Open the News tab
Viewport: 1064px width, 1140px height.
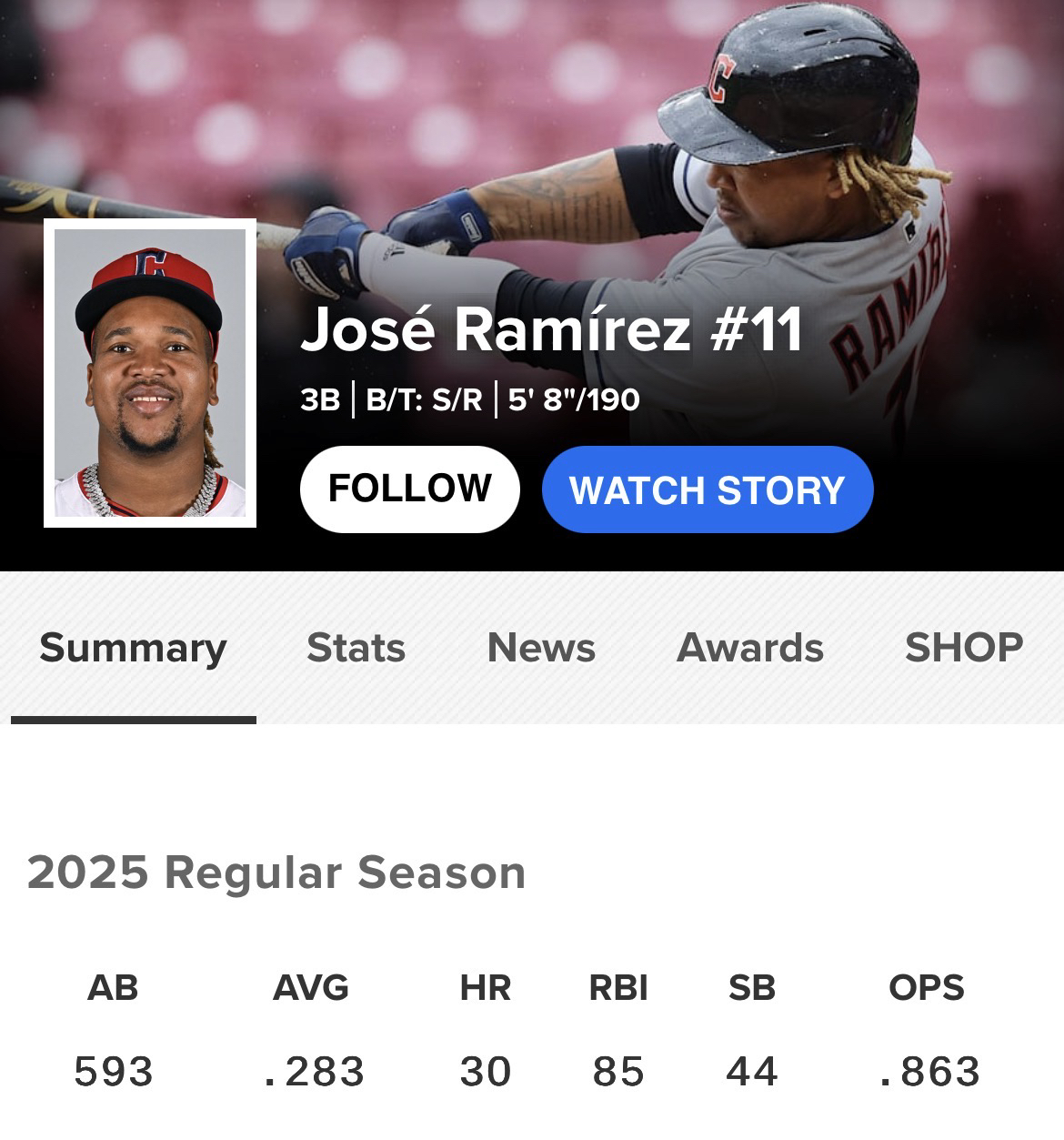tap(541, 648)
